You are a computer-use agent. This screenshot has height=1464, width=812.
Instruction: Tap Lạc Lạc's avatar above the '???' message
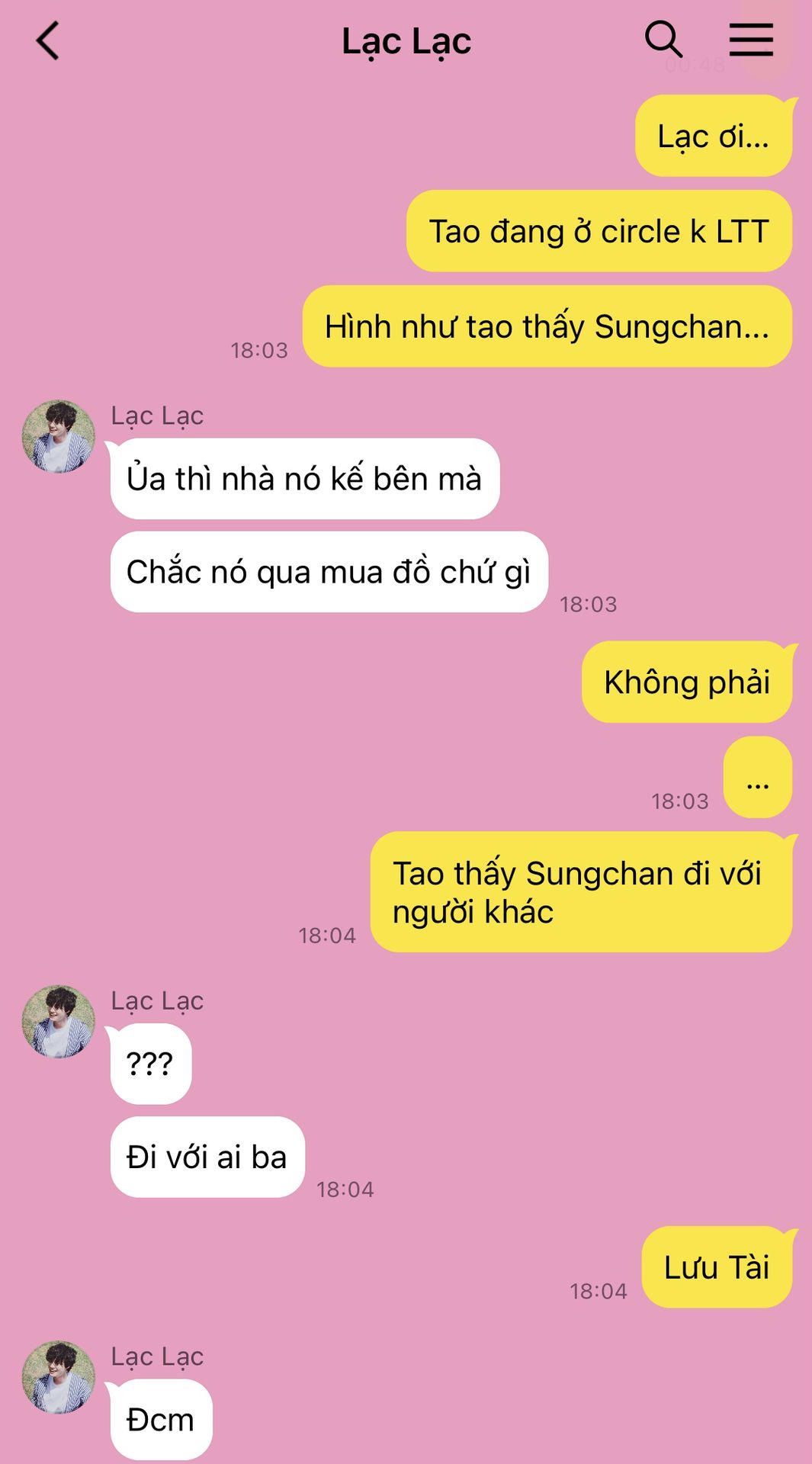[x=59, y=1021]
